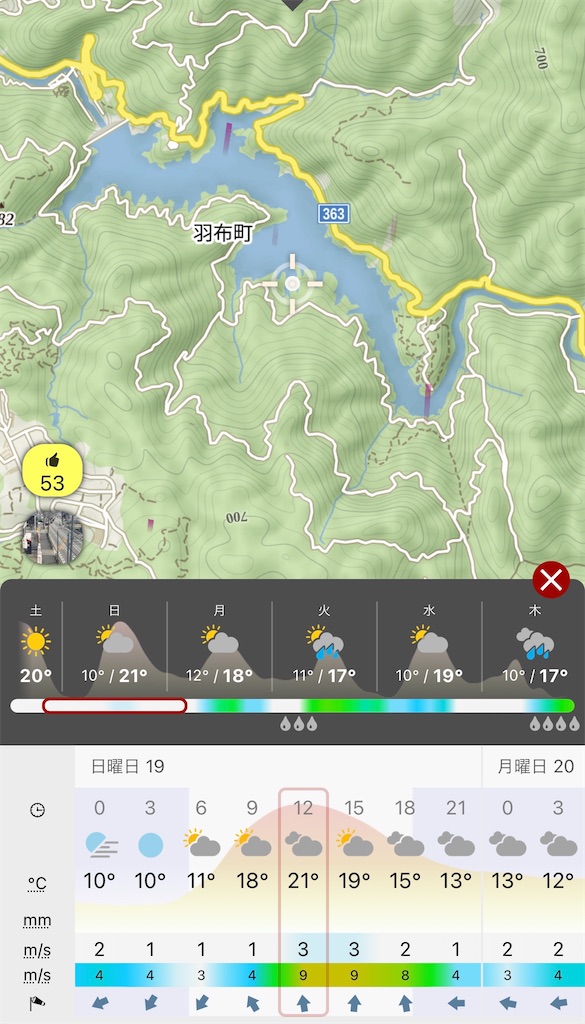Tap the red-outlined window on the timeline bar
Screen dimensions: 585x1024
(x=115, y=705)
